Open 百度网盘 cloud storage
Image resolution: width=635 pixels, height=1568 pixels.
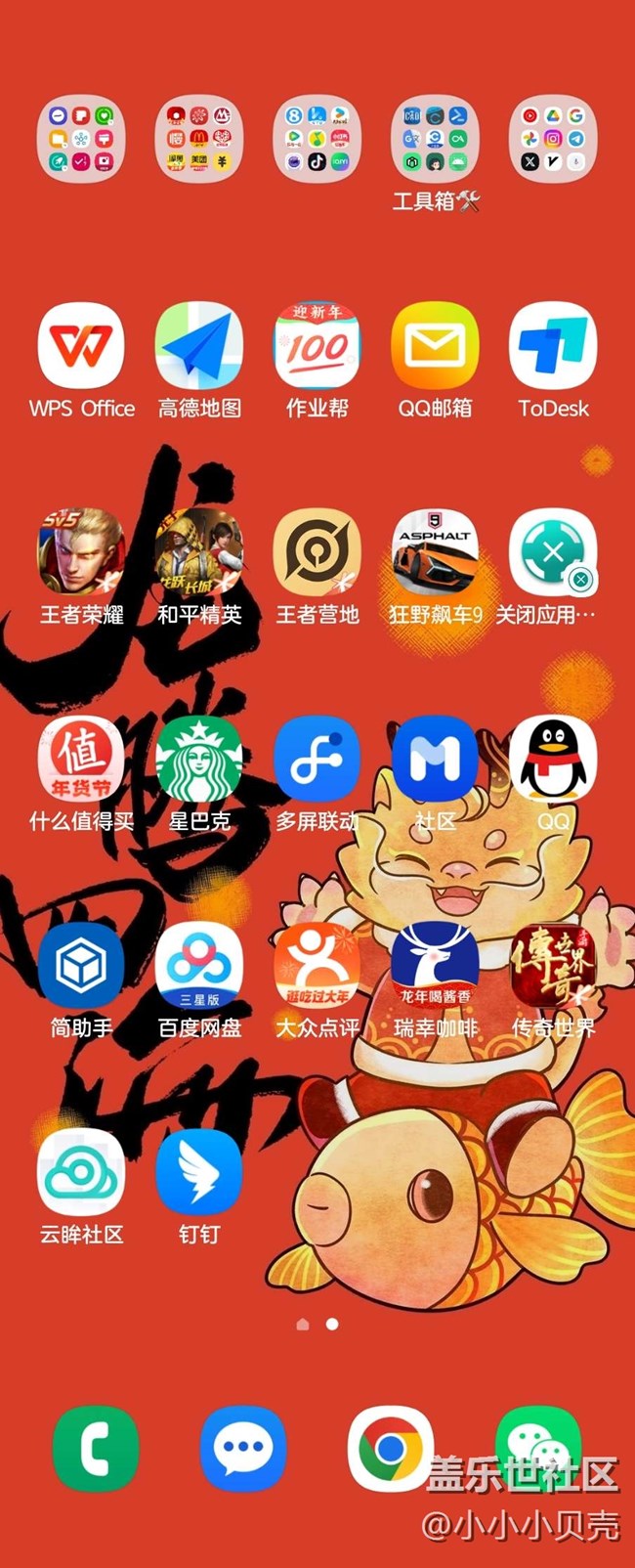click(x=199, y=967)
